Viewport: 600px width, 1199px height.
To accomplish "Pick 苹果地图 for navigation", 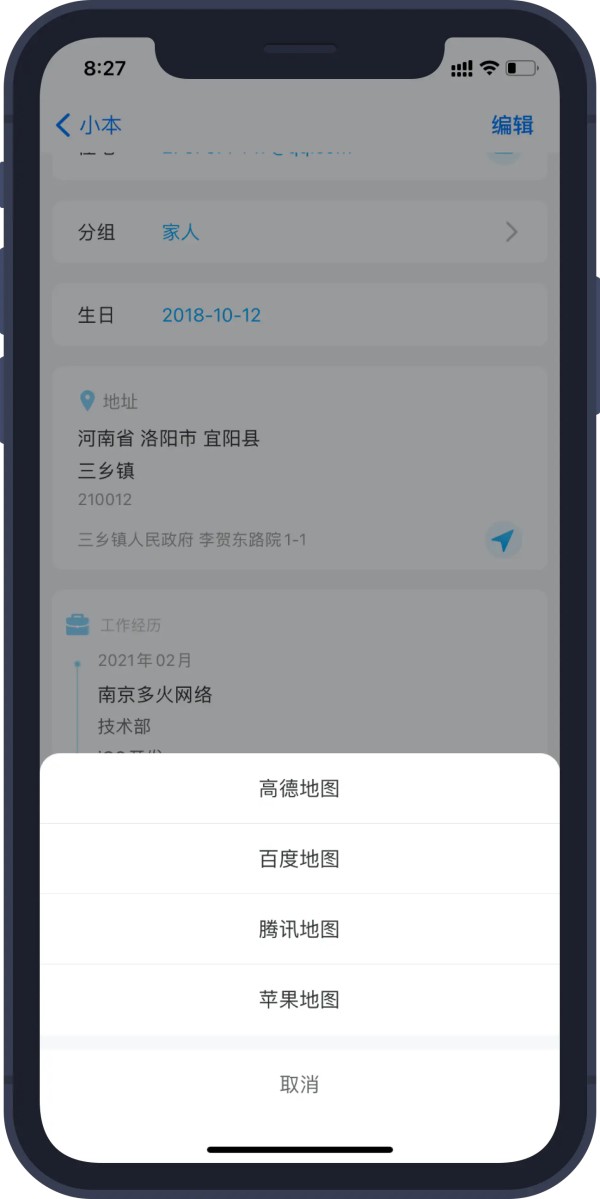I will pyautogui.click(x=299, y=999).
